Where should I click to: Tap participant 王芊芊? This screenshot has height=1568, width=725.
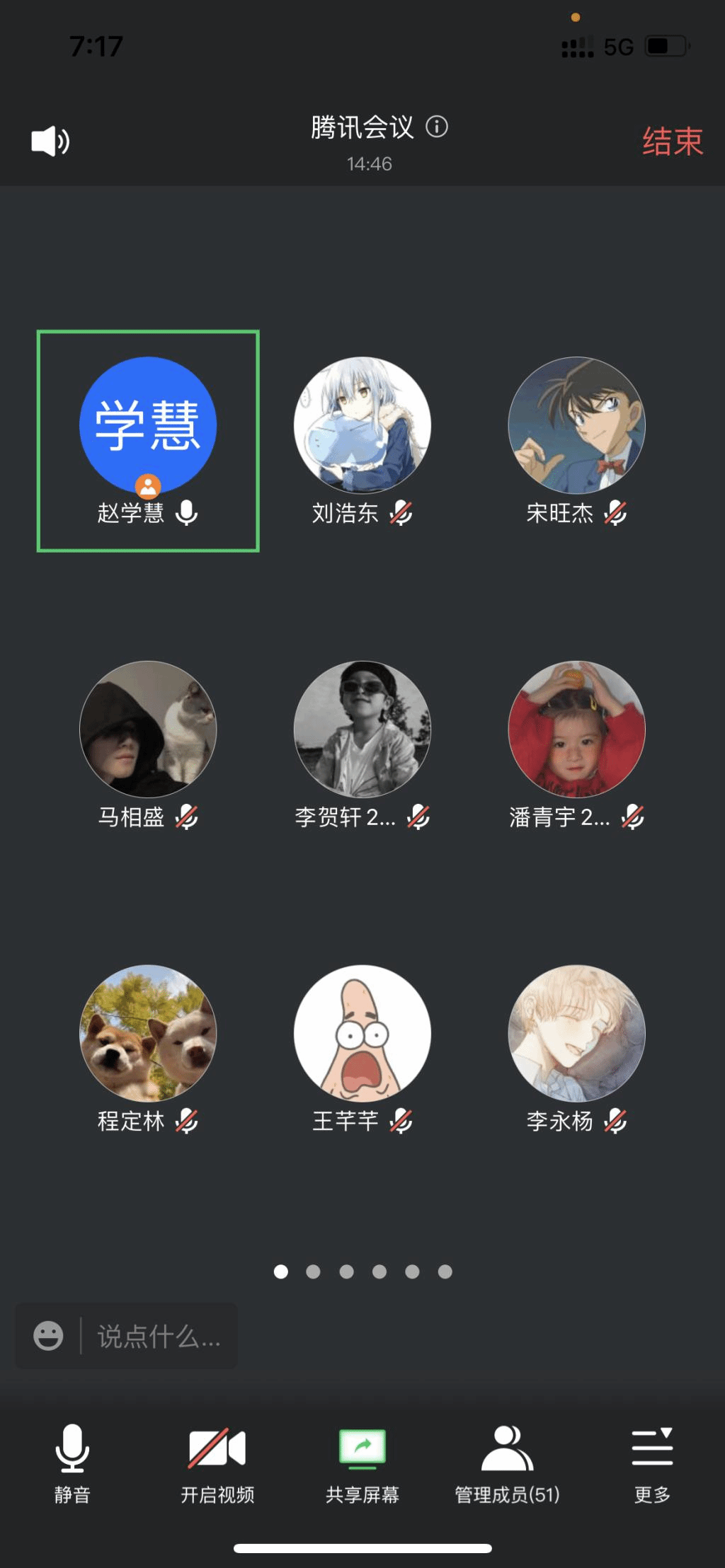(x=362, y=1034)
